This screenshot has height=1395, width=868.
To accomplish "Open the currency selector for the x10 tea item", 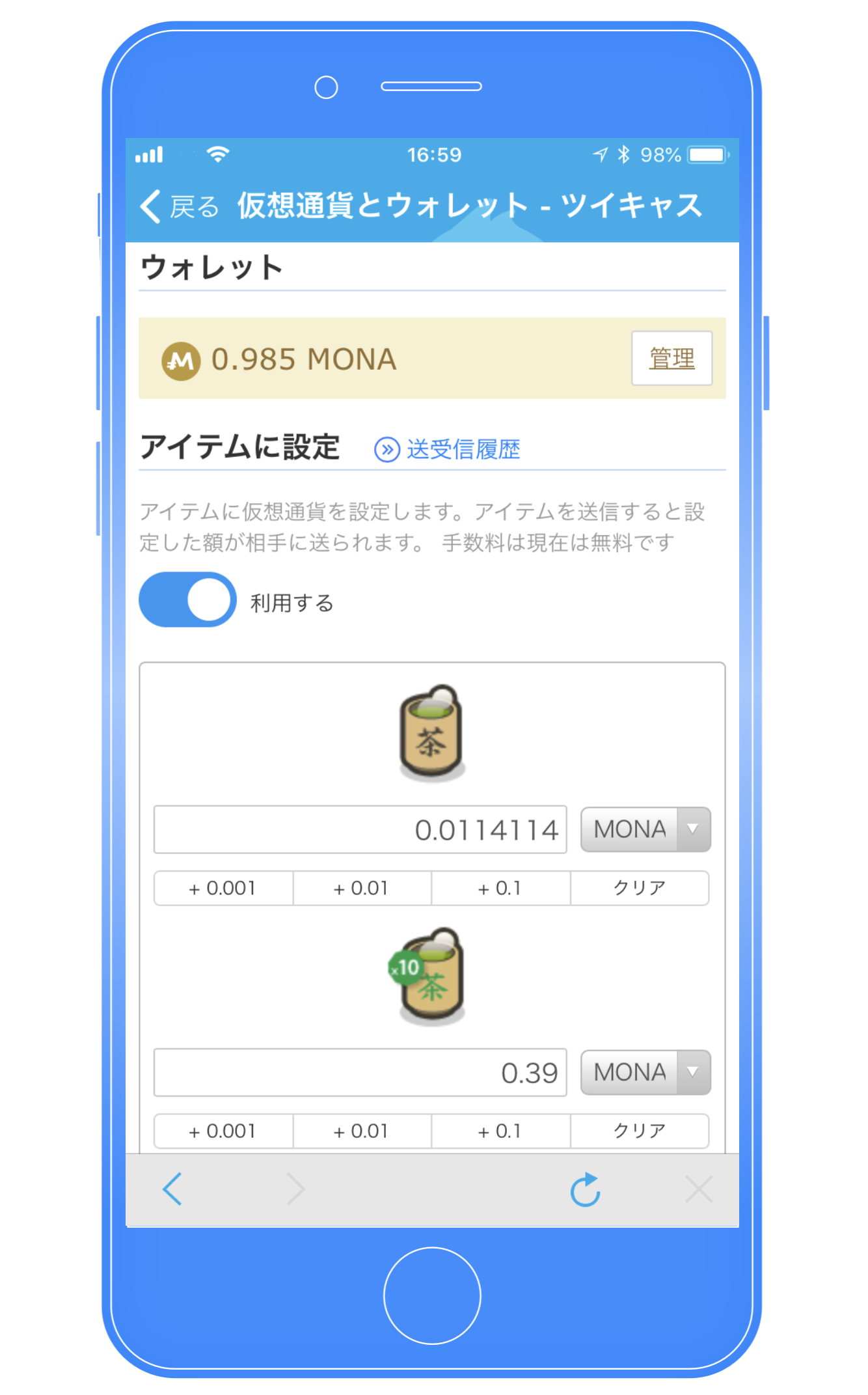I will (x=644, y=1071).
